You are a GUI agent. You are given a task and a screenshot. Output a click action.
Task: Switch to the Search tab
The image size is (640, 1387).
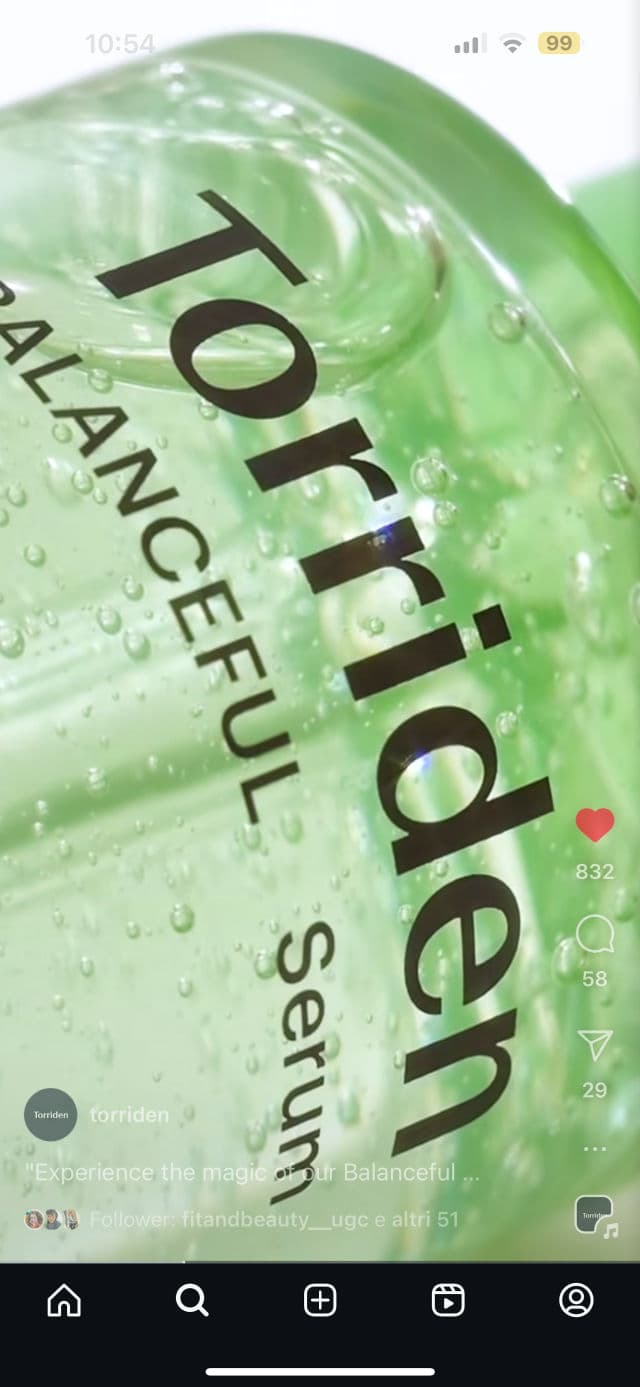tap(192, 1300)
